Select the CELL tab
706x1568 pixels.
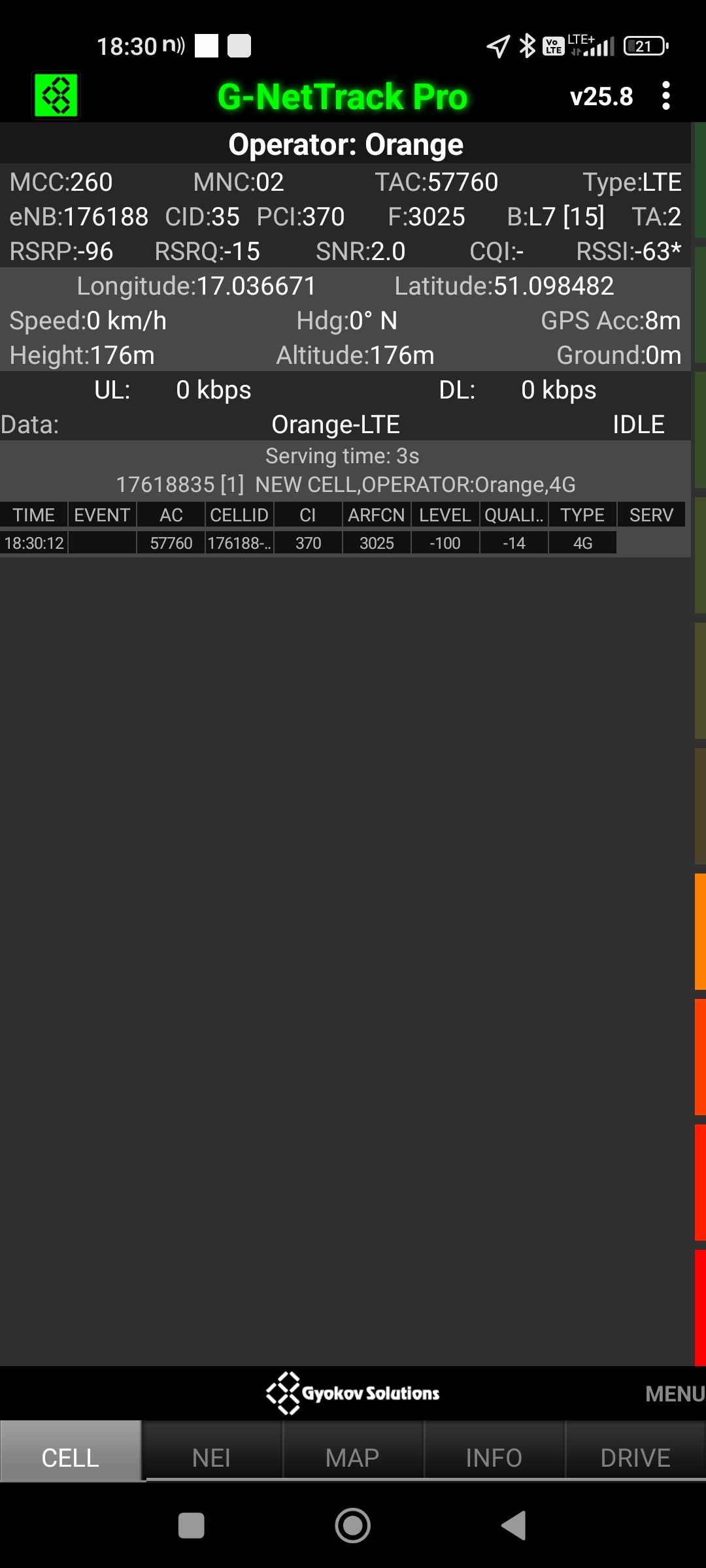pos(71,1458)
